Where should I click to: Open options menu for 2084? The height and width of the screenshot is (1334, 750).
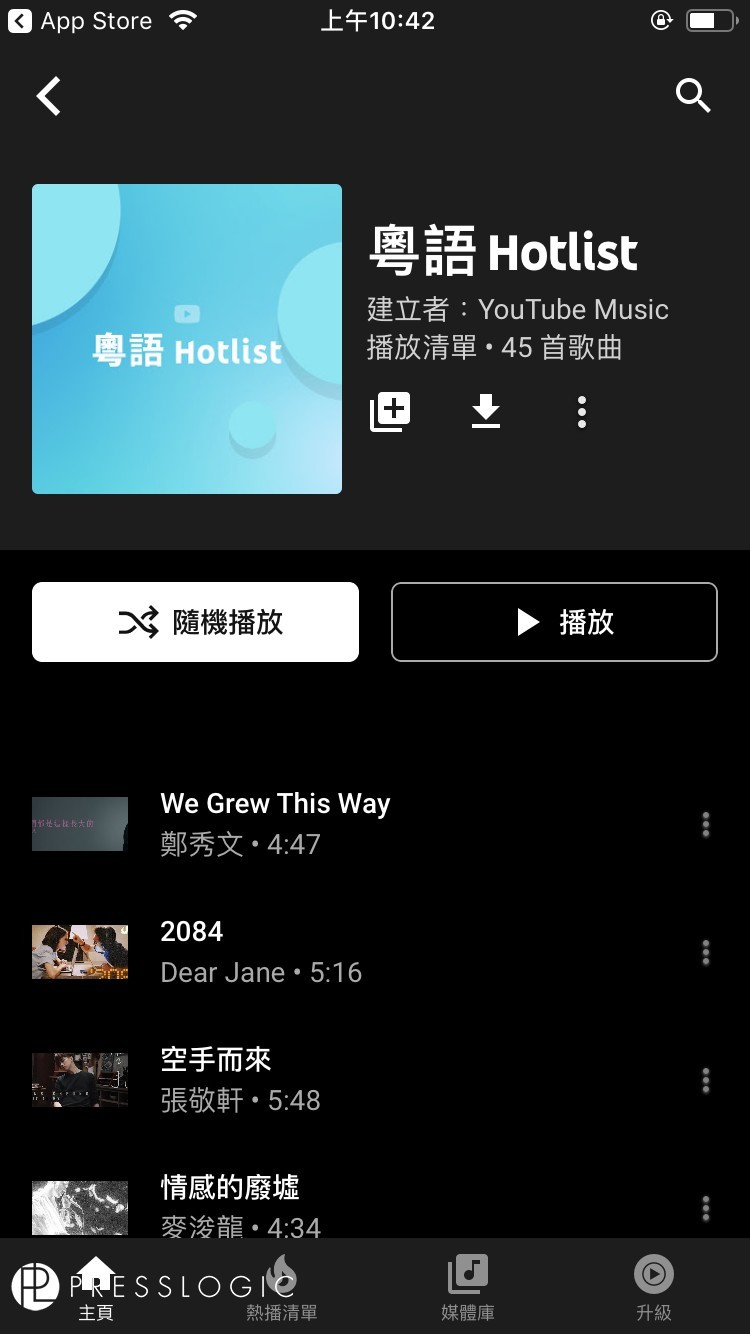(x=705, y=952)
